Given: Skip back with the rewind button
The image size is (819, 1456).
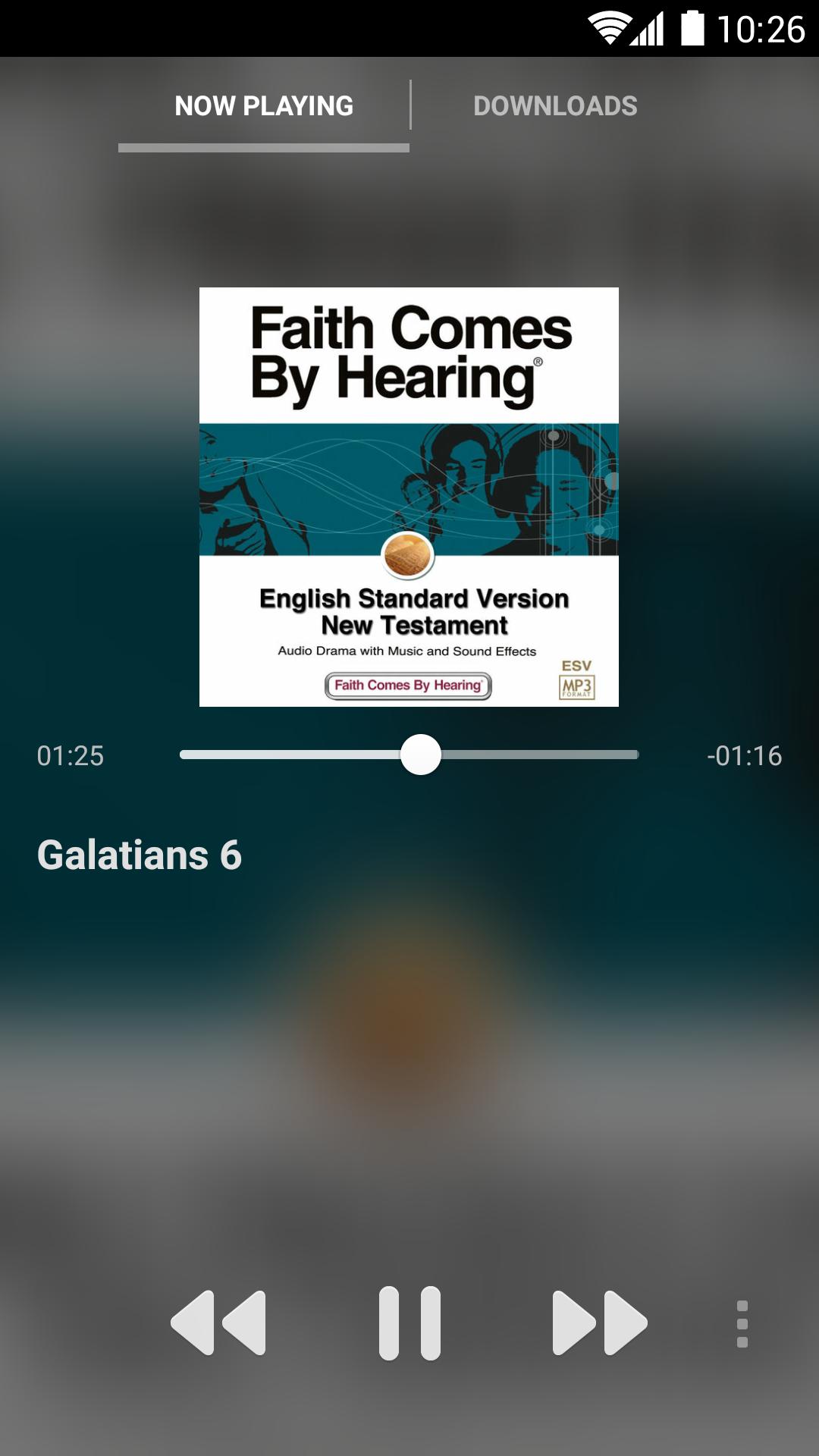Looking at the screenshot, I should [219, 1323].
